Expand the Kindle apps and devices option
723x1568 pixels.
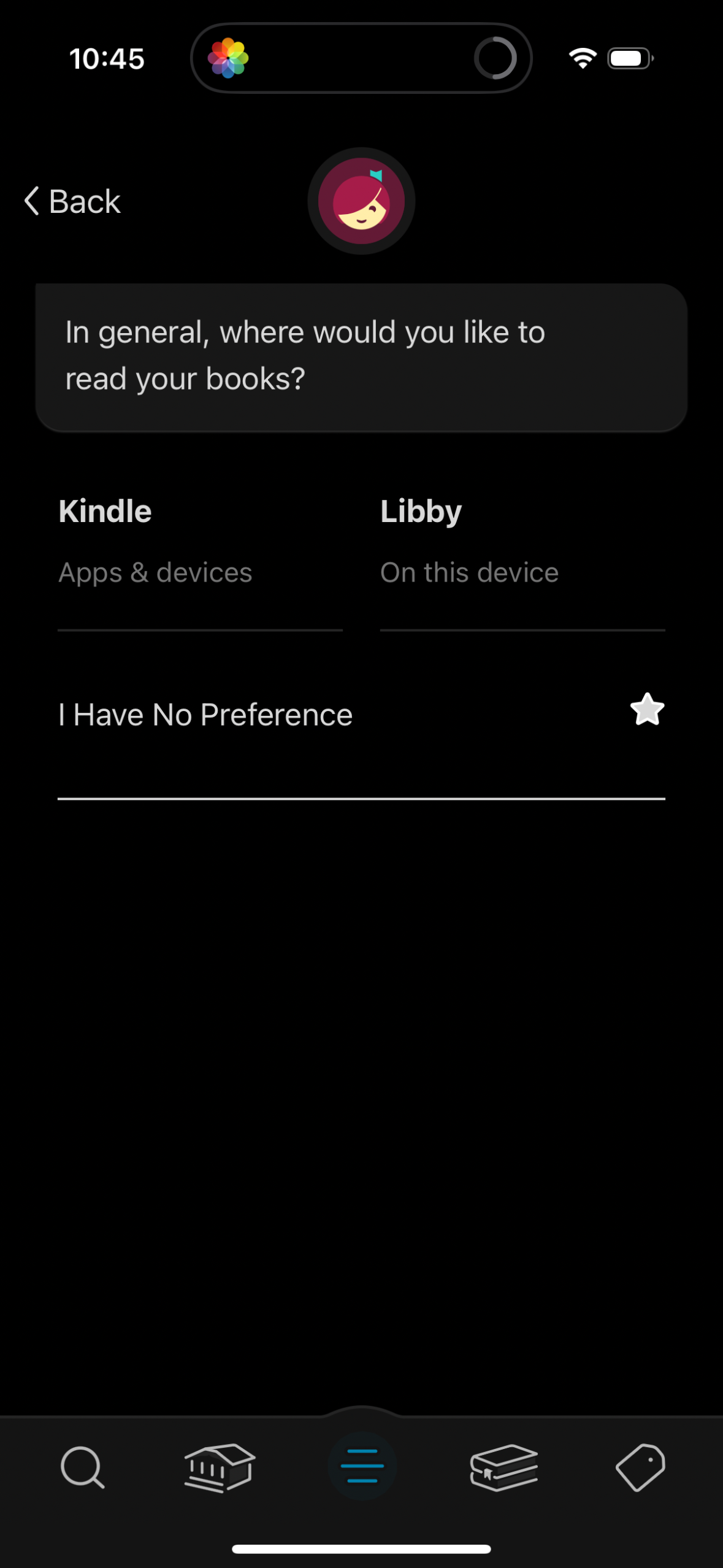pos(155,572)
